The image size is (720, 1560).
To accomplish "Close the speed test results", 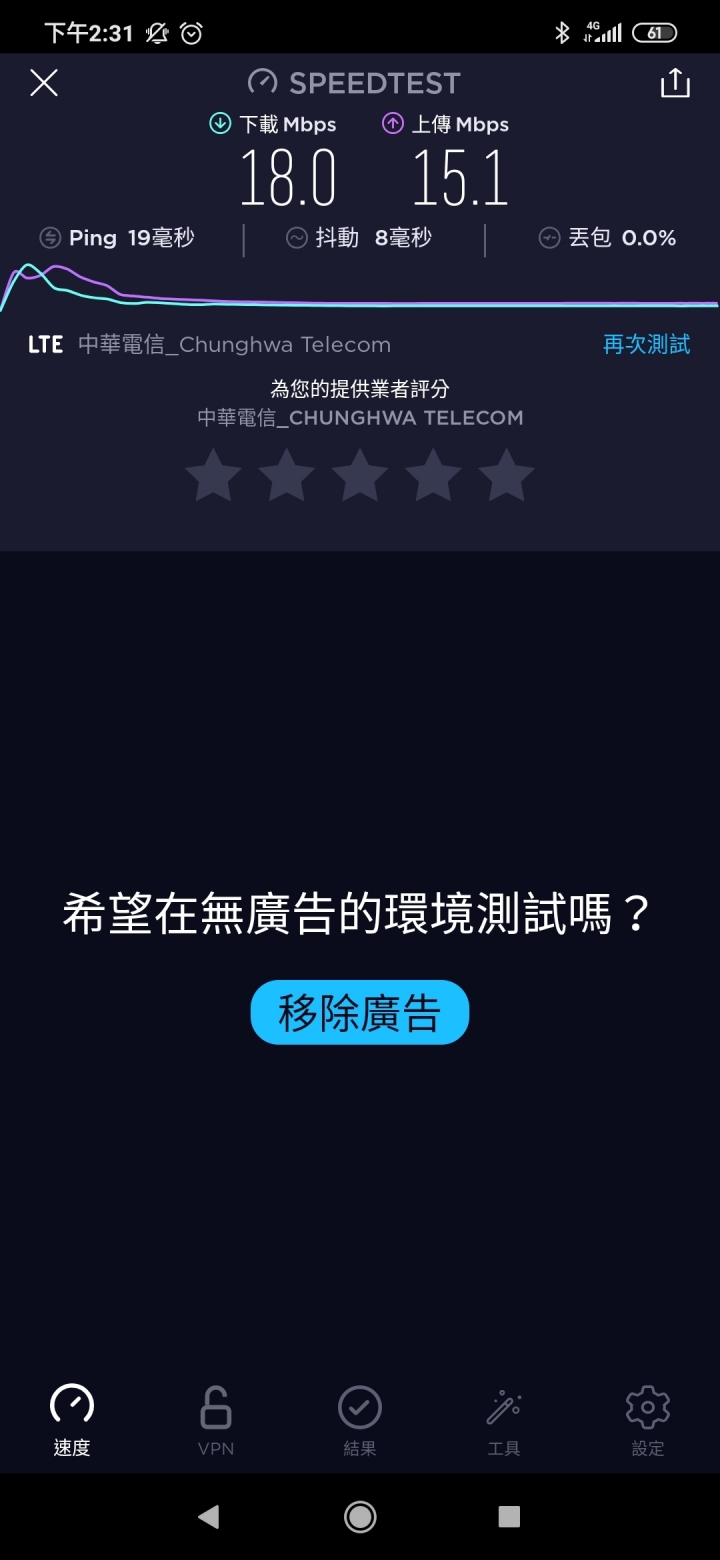I will (44, 83).
